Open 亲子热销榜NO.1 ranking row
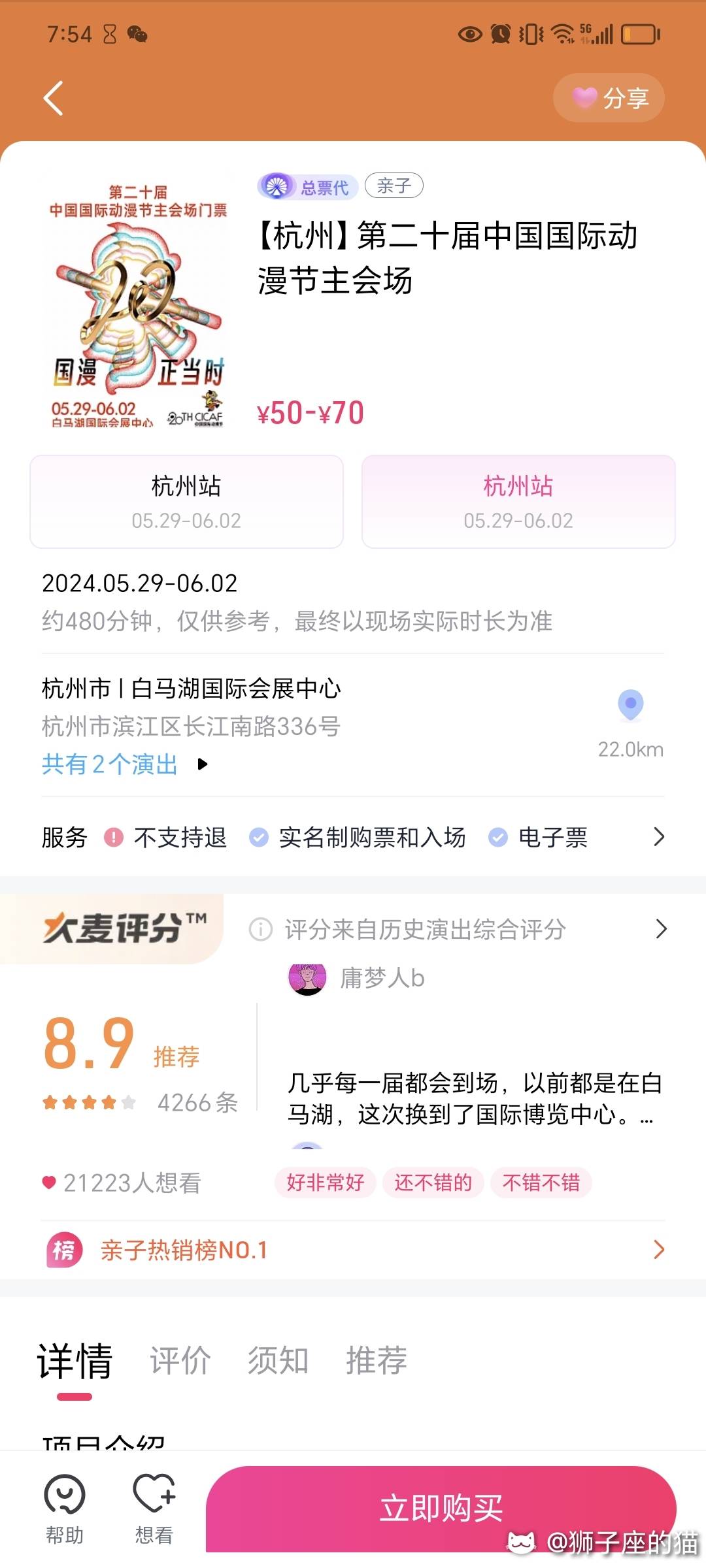This screenshot has width=706, height=1568. tap(353, 1250)
